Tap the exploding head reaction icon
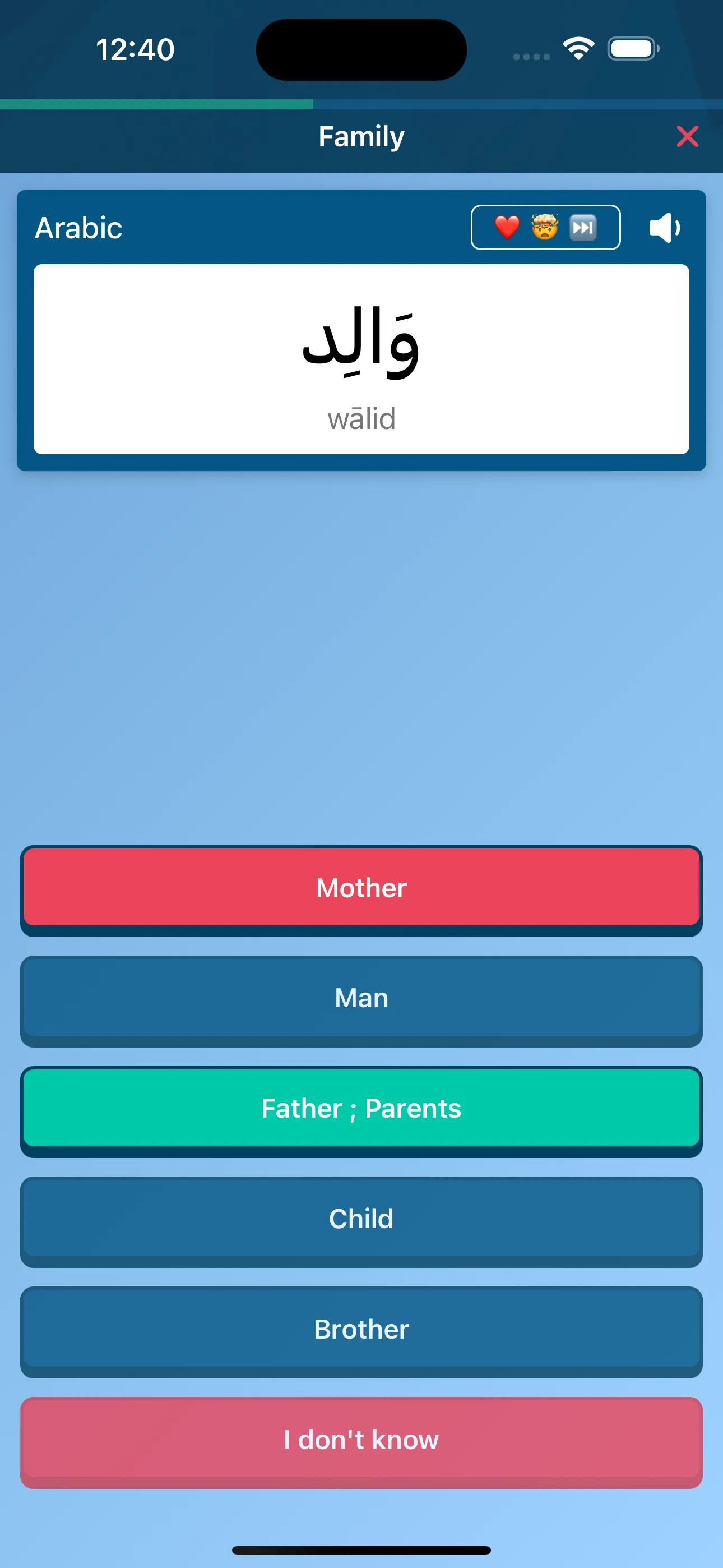Screen dimensions: 723x1568 [545, 228]
